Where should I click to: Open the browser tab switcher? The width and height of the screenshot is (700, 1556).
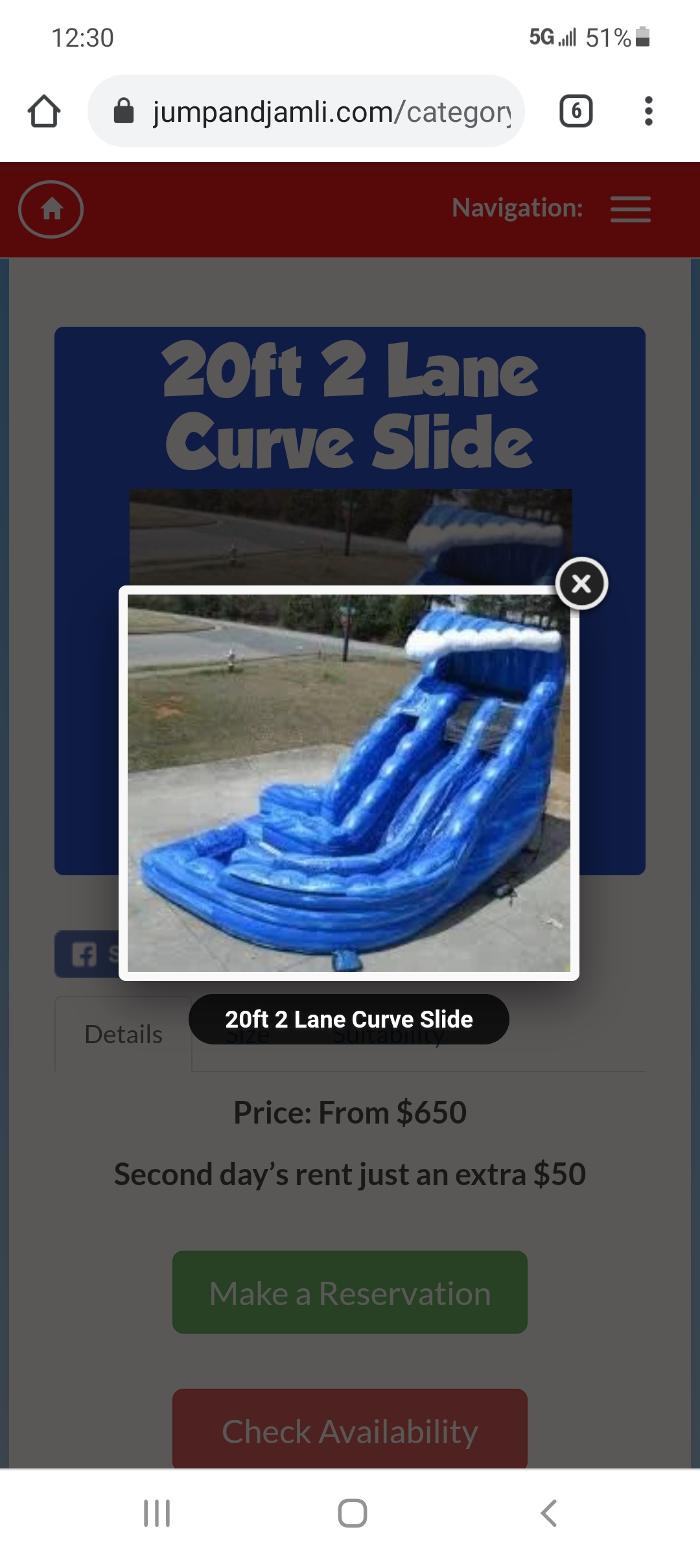[x=575, y=111]
